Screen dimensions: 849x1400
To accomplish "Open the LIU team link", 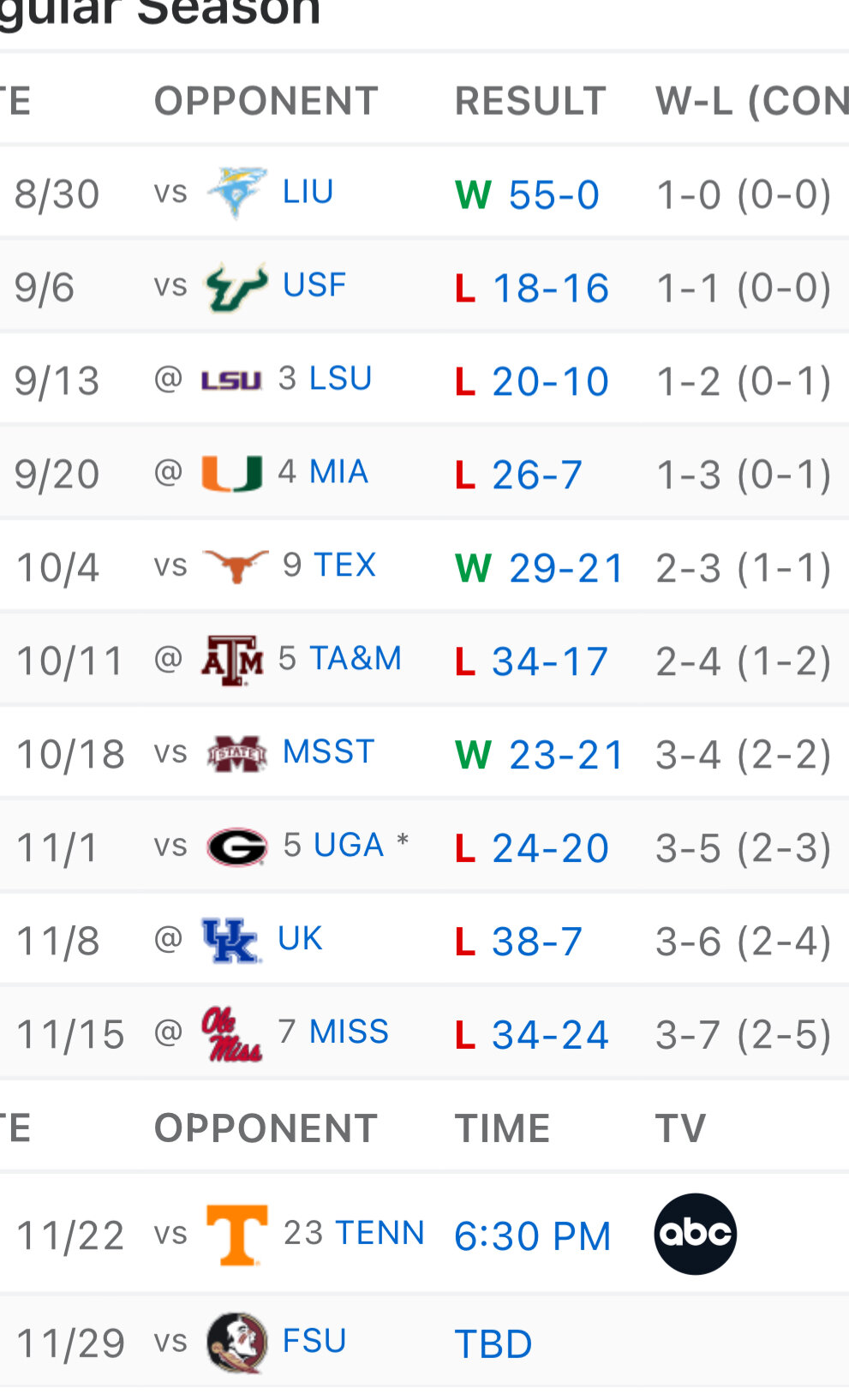I will tap(308, 192).
